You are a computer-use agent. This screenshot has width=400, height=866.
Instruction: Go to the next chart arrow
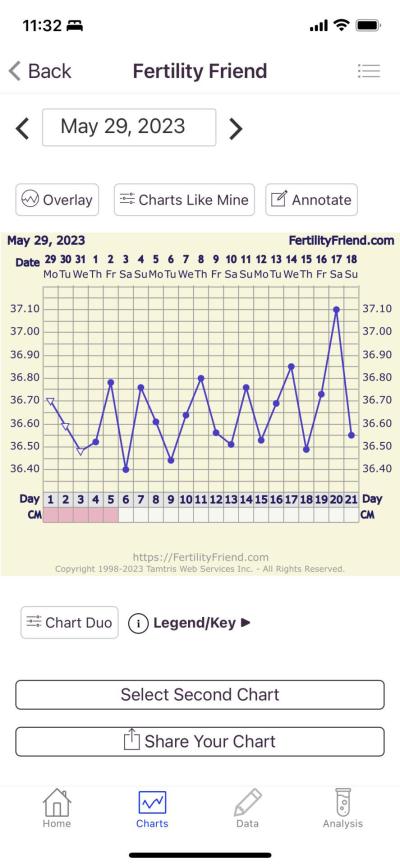(x=235, y=128)
